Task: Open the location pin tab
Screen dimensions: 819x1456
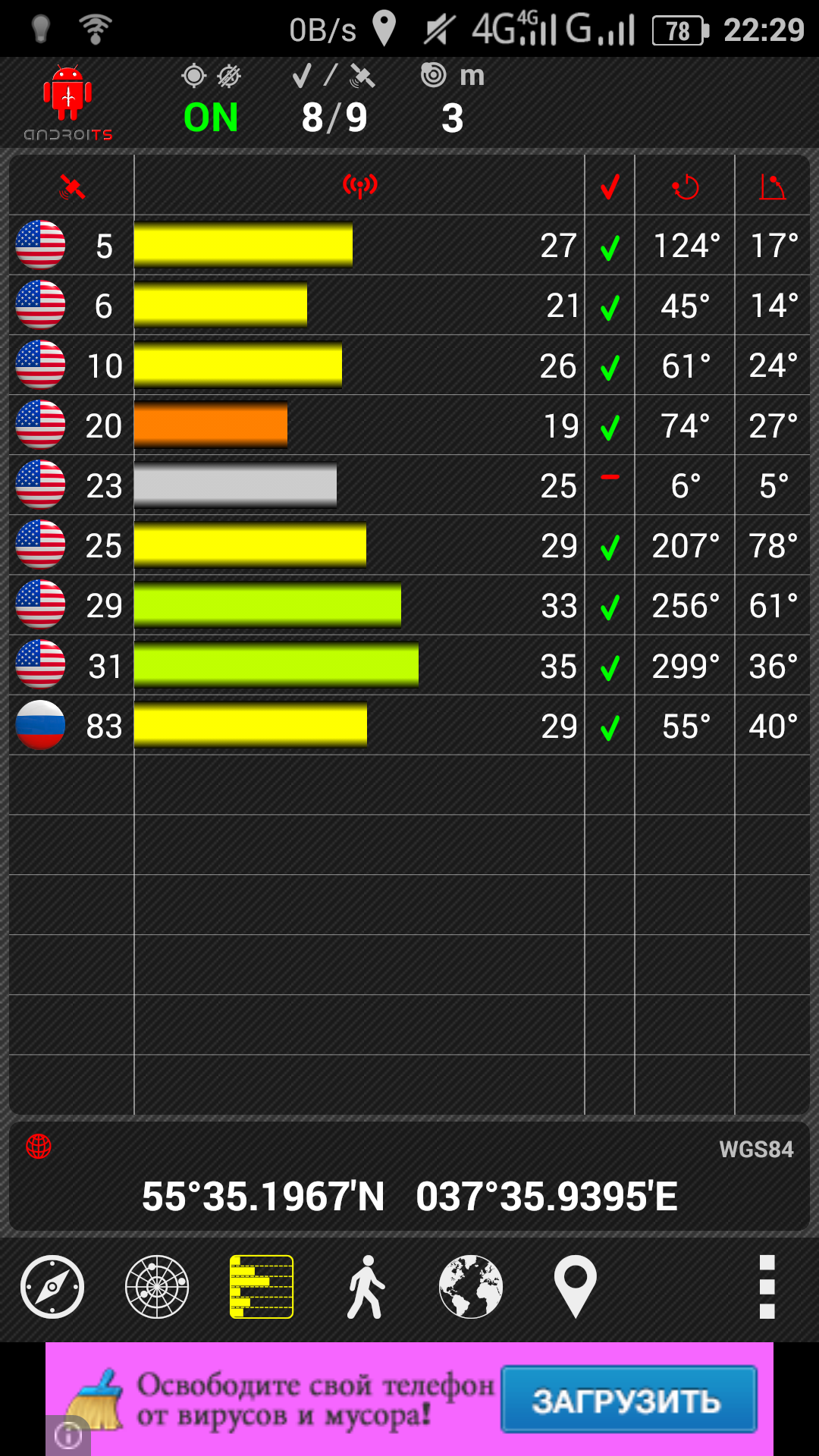Action: pos(576,1287)
